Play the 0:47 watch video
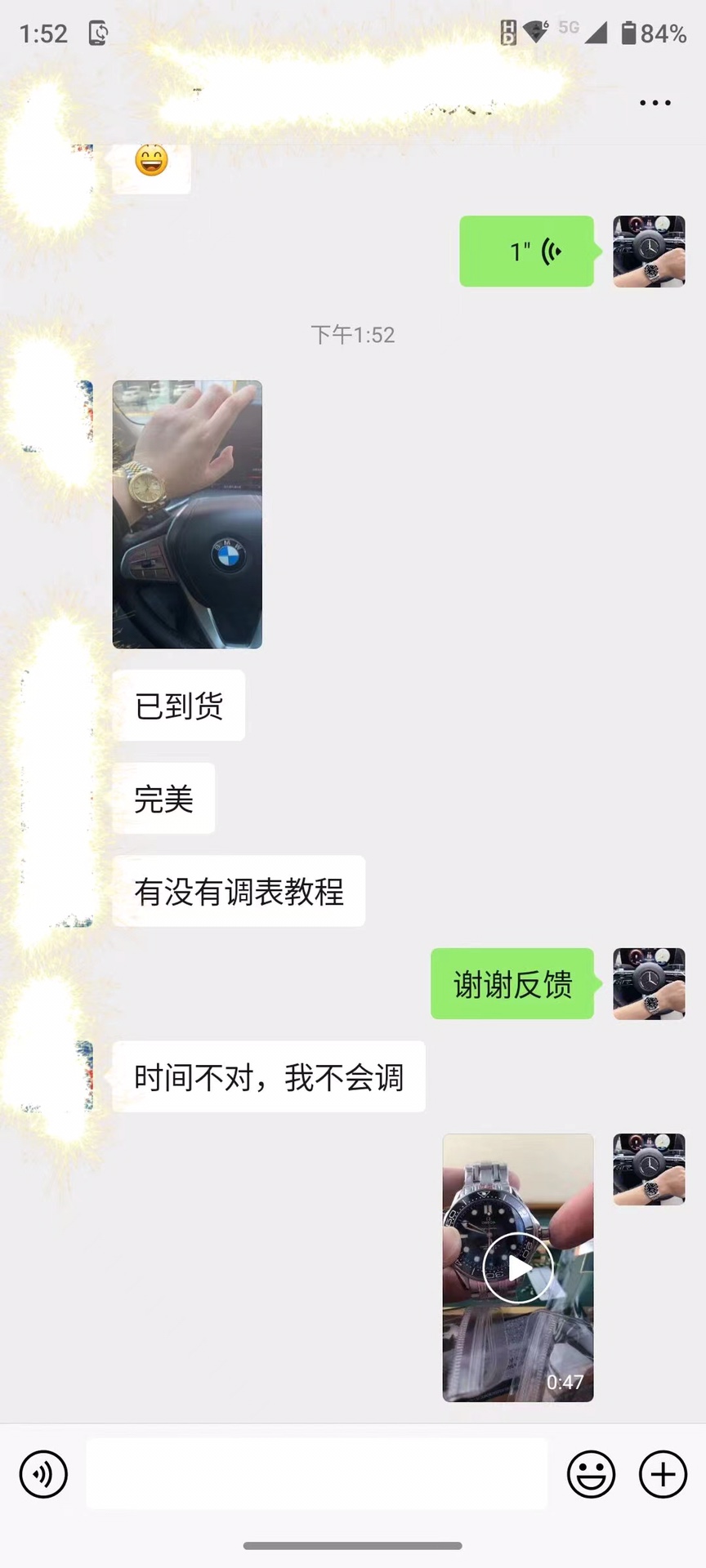The width and height of the screenshot is (706, 1568). coord(518,1267)
